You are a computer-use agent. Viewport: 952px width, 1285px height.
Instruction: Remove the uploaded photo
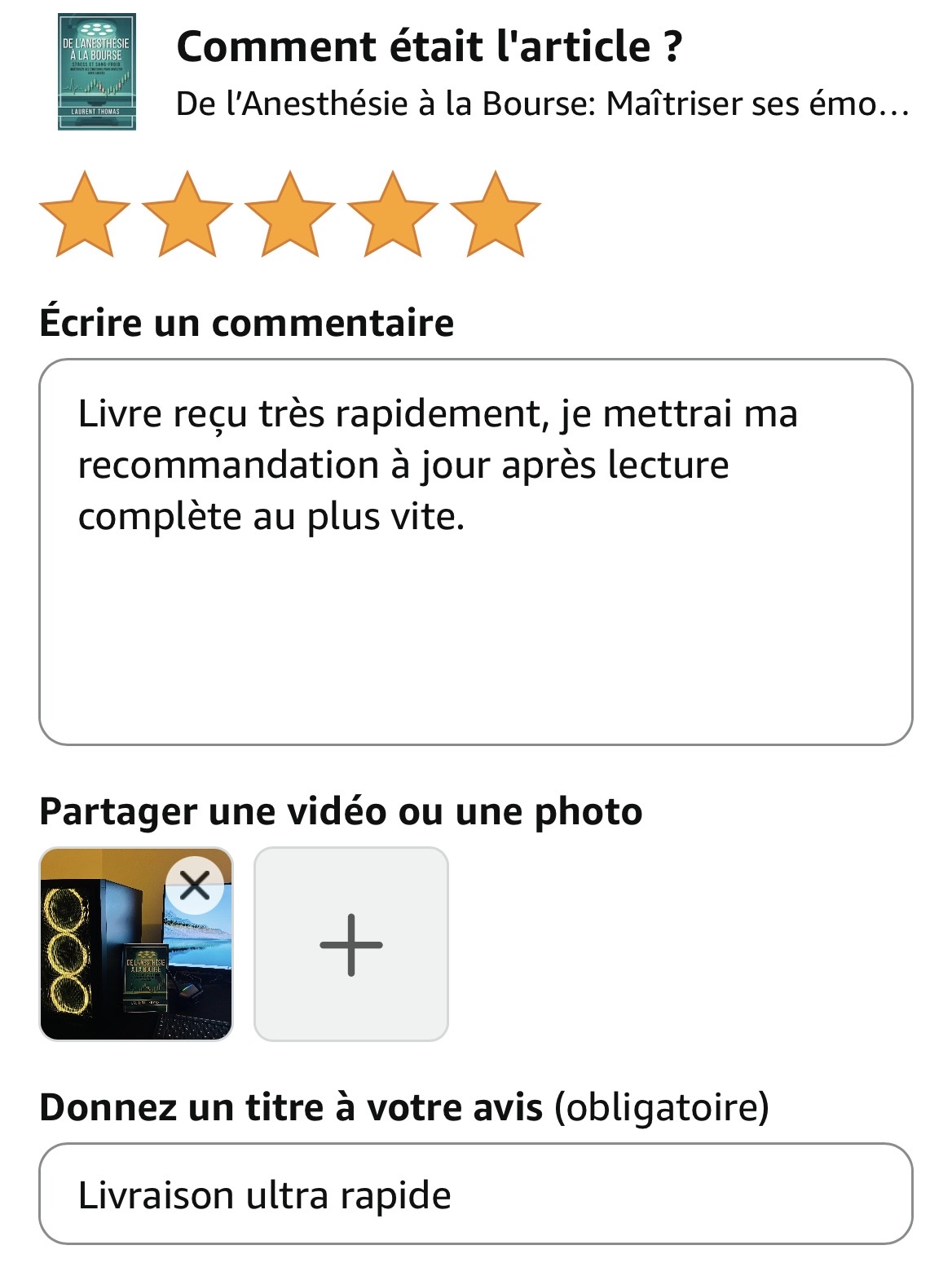point(195,885)
